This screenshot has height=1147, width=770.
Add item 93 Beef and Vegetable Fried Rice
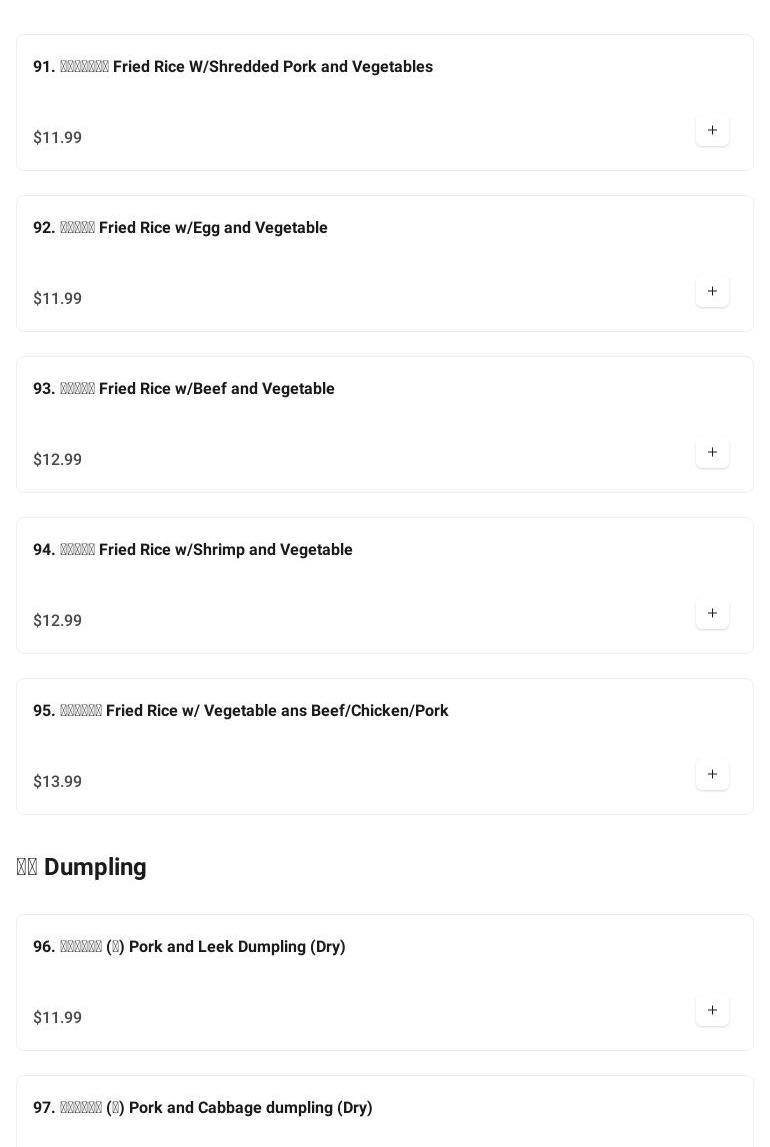[x=712, y=453]
